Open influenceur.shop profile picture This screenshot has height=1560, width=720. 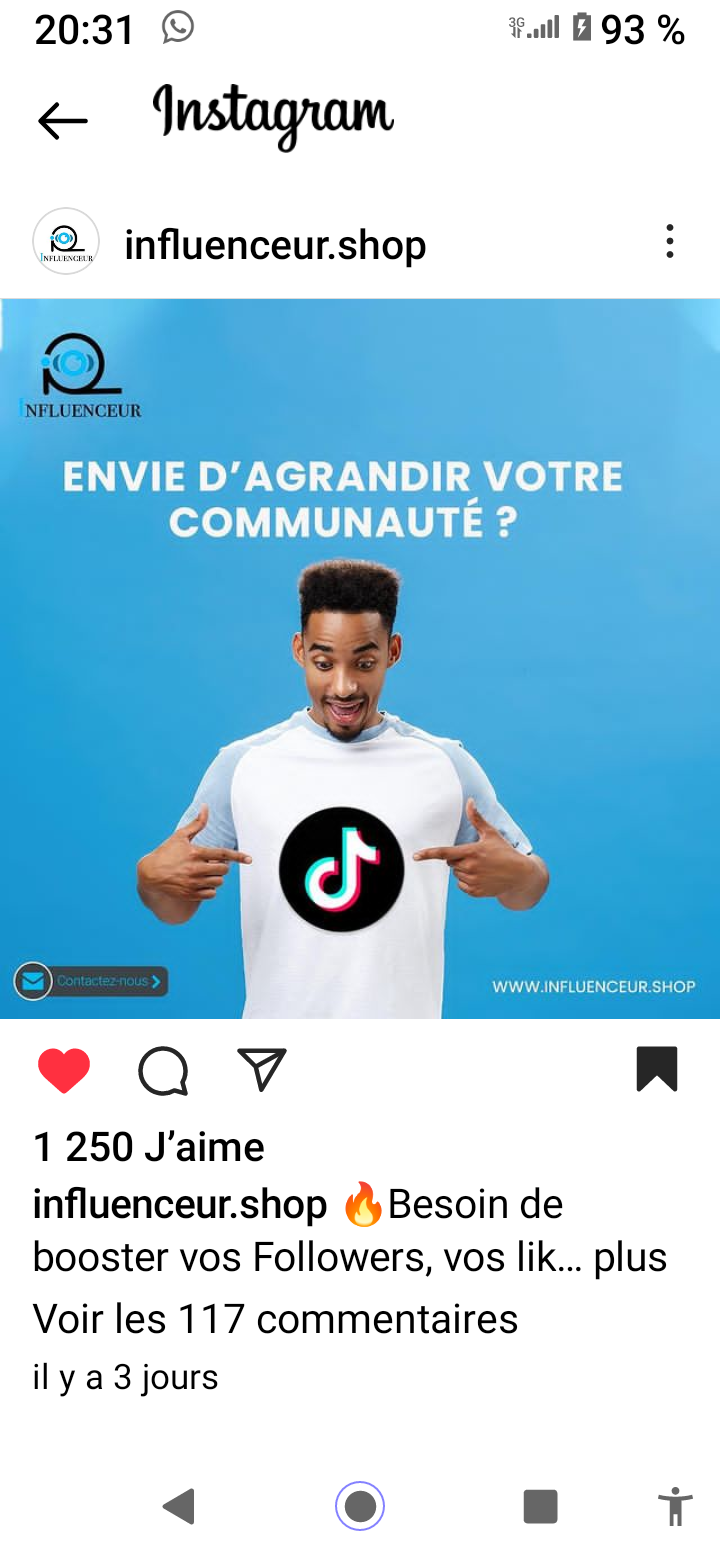pos(66,242)
